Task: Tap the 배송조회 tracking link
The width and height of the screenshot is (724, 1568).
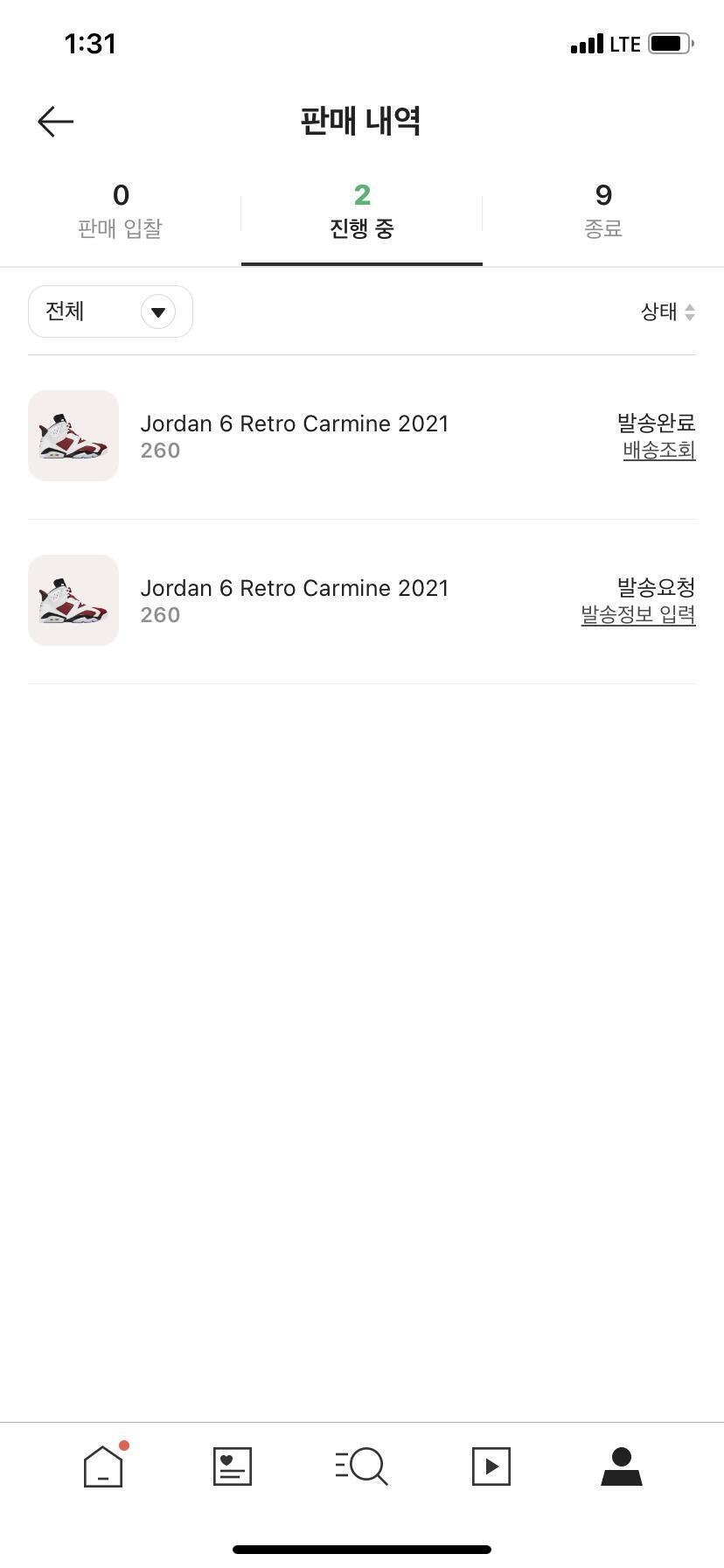Action: [x=659, y=451]
